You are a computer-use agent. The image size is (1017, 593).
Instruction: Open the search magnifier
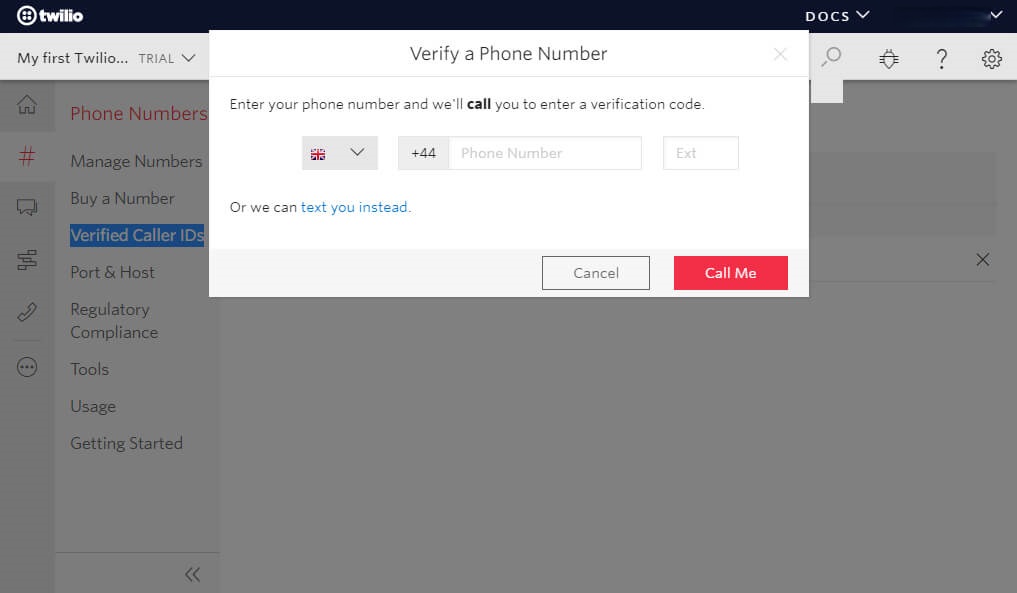831,58
